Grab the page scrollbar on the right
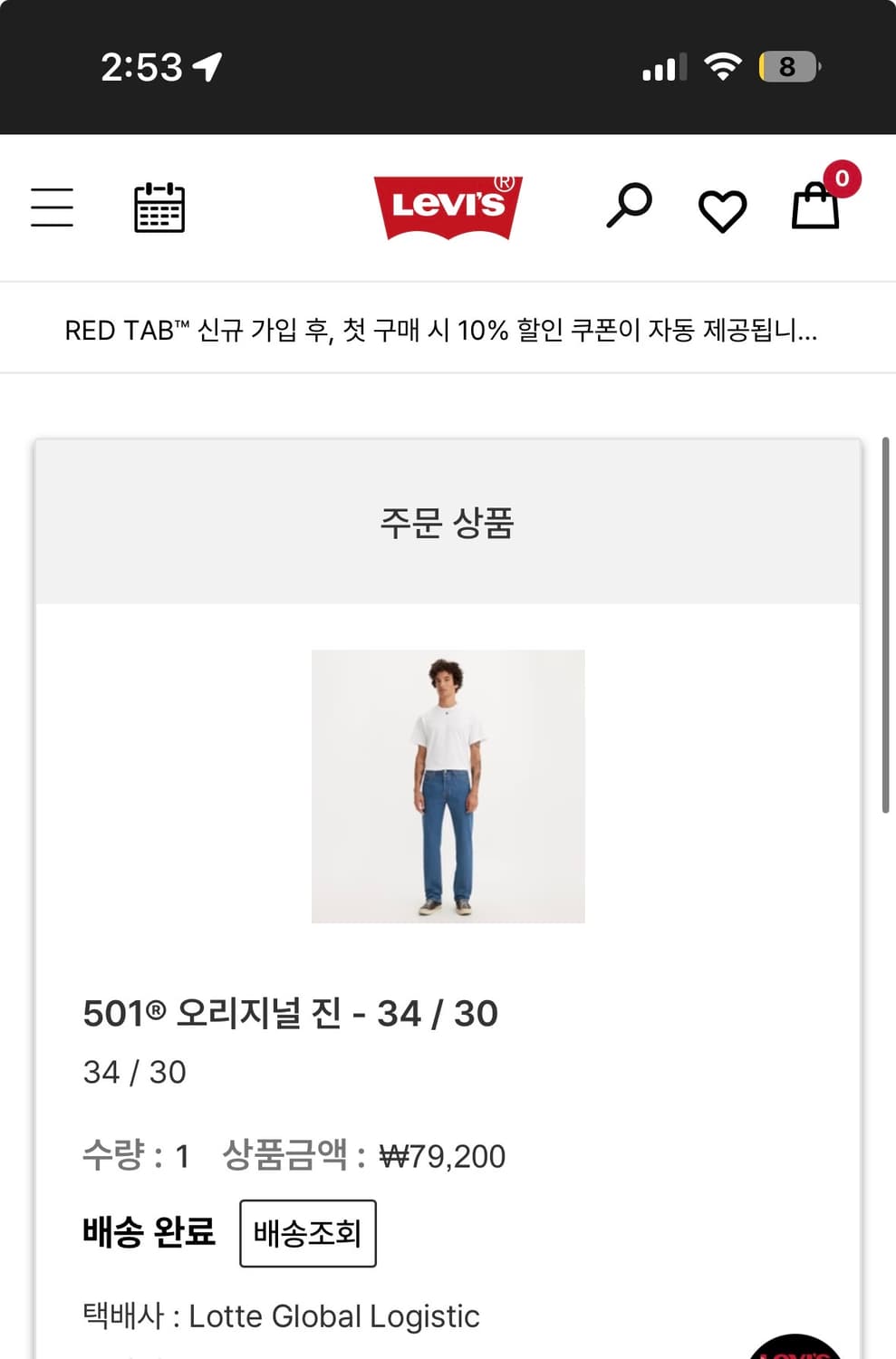The width and height of the screenshot is (896, 1359). [885, 625]
